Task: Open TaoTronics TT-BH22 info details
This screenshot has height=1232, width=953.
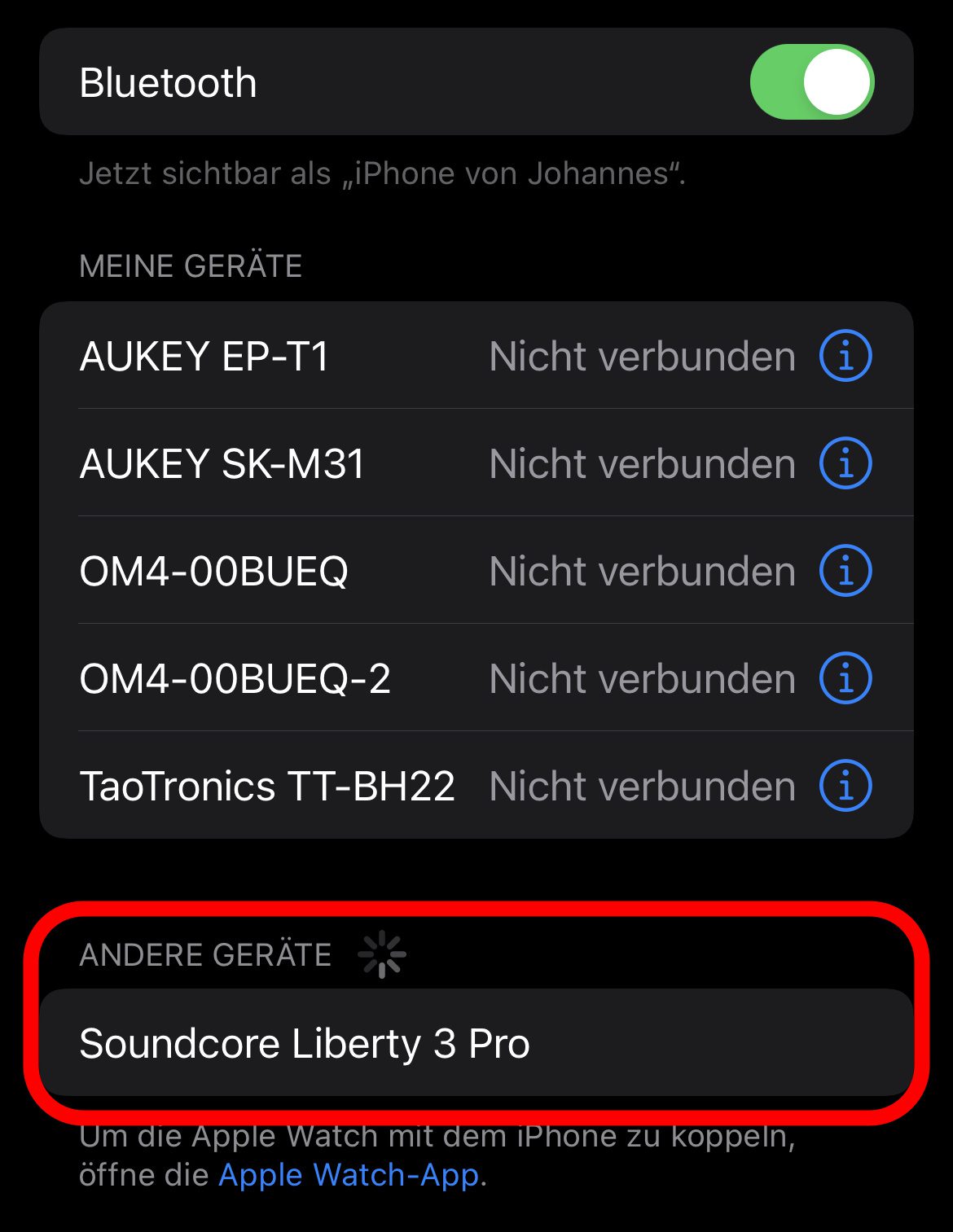Action: (x=845, y=786)
